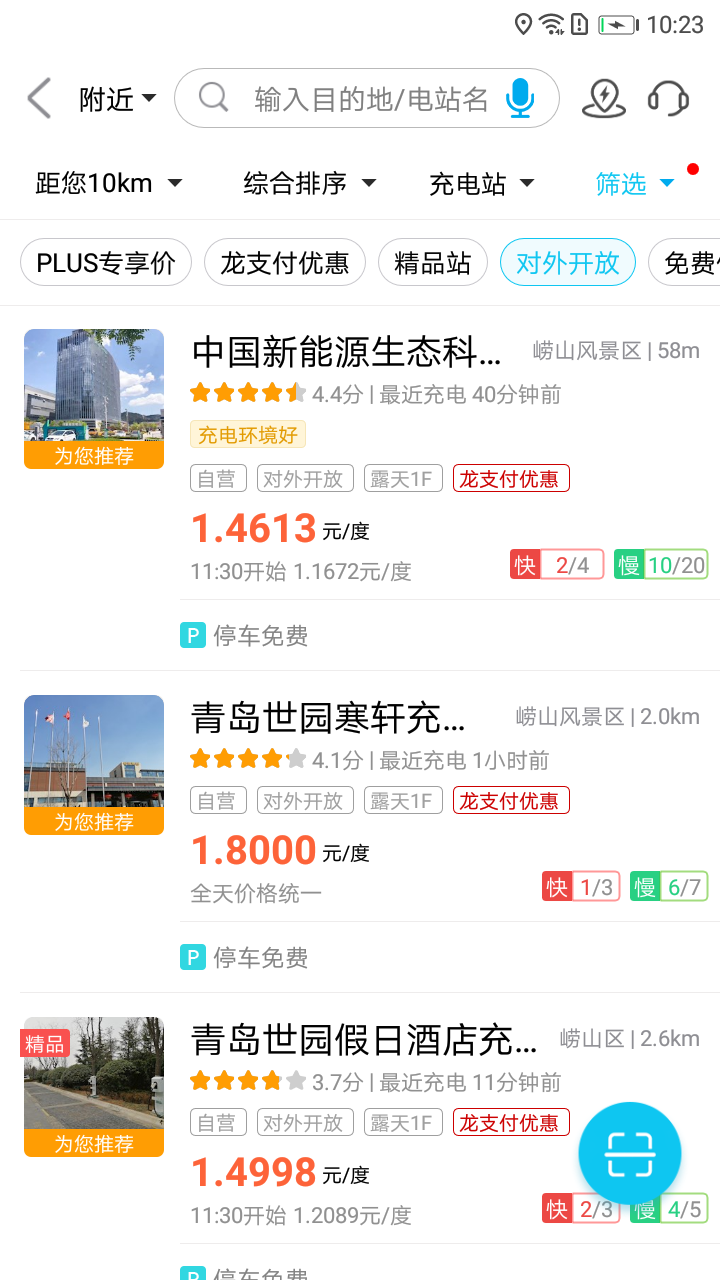
Task: Tap the back arrow at top left
Action: 38,98
